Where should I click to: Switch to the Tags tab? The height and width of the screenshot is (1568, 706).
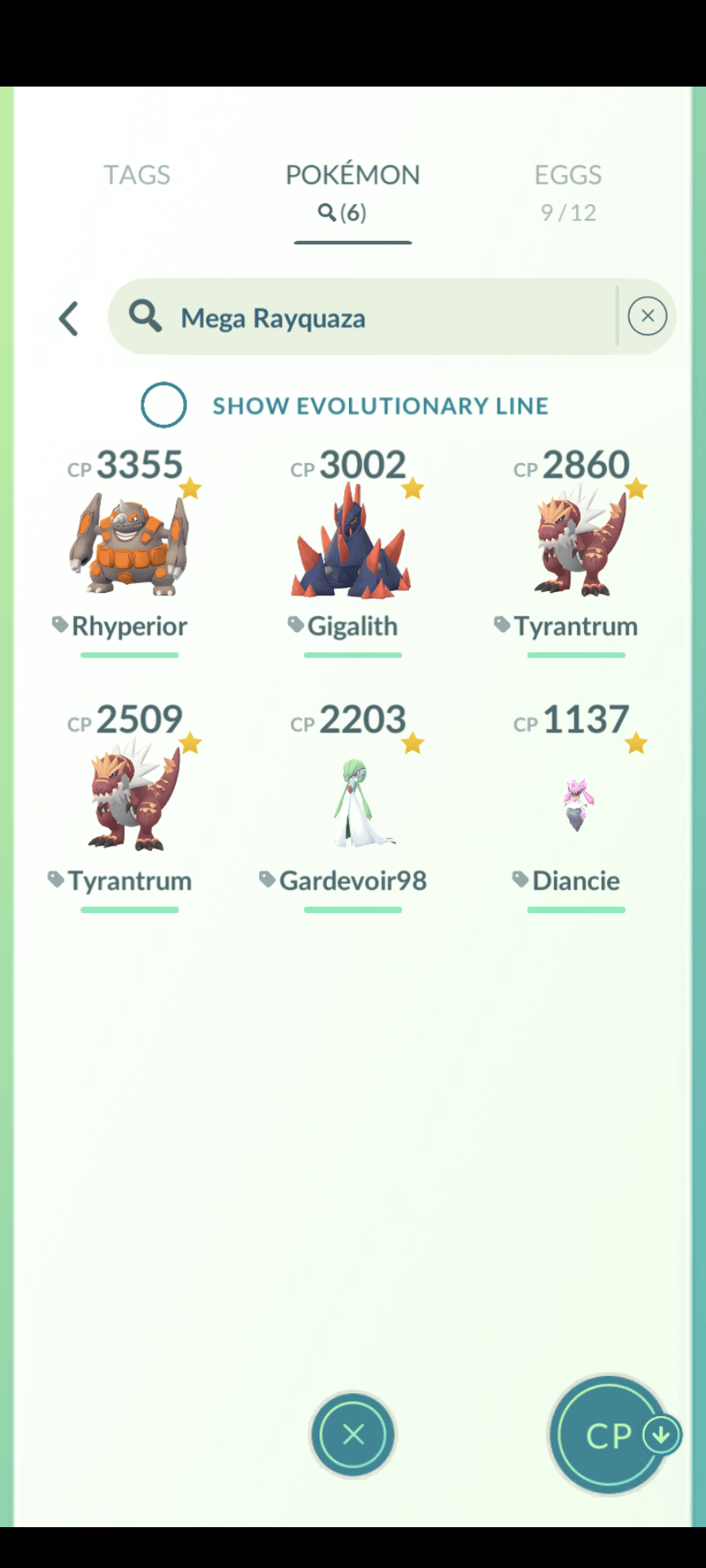point(136,175)
